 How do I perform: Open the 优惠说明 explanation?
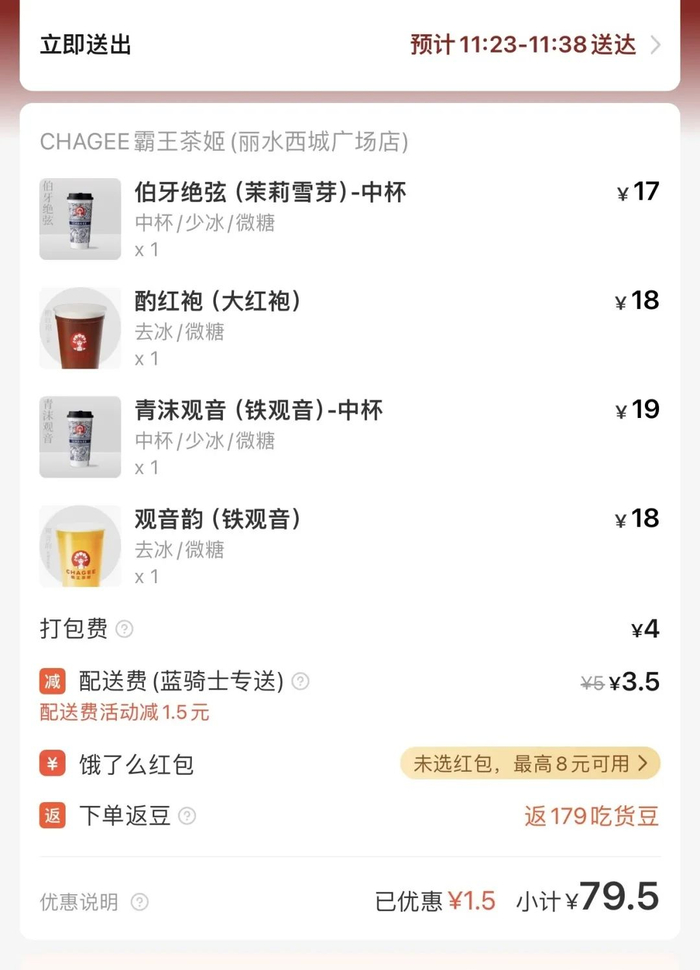(139, 902)
